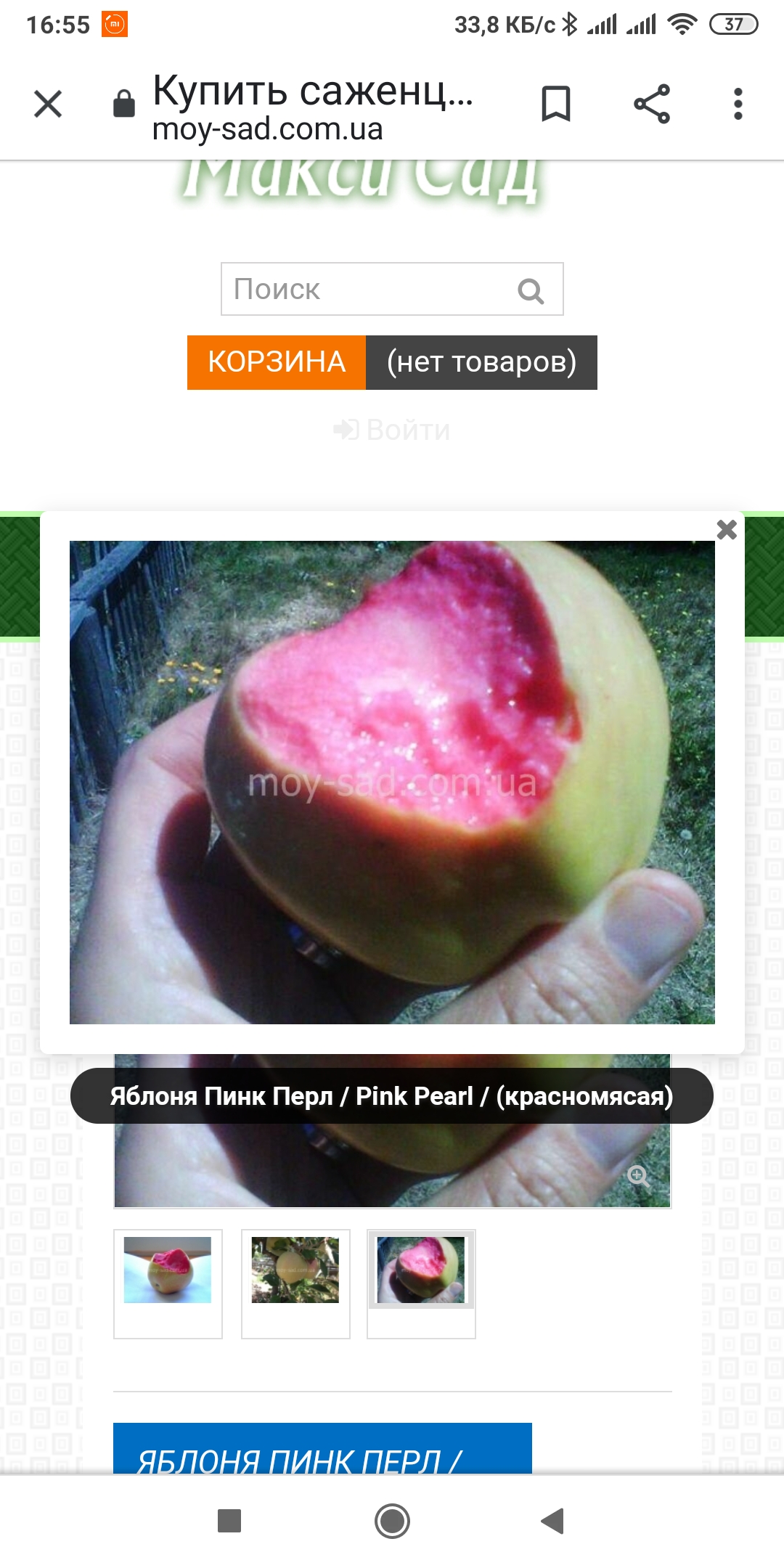Close the browser tab with X
This screenshot has width=784, height=1568.
[x=48, y=104]
